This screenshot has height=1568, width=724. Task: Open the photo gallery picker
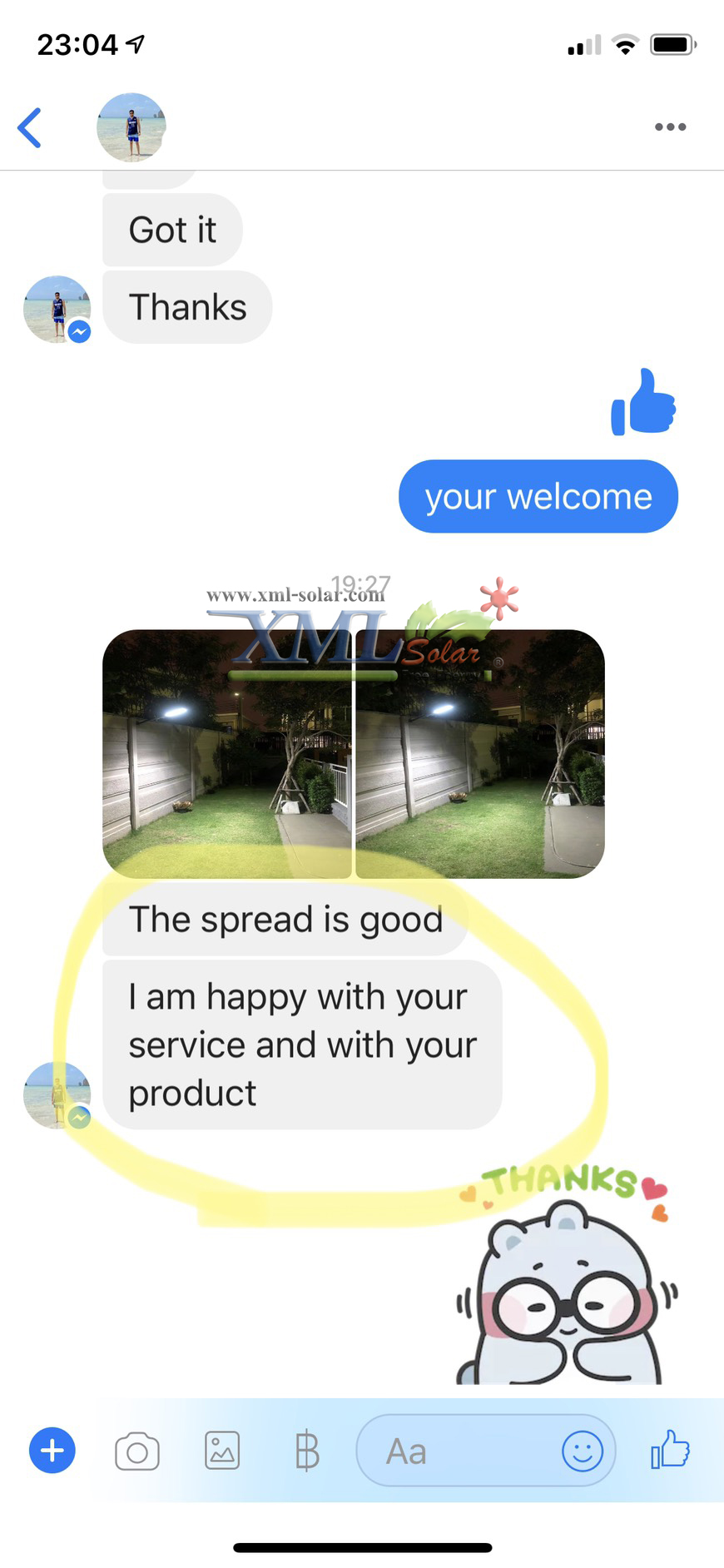click(x=222, y=1451)
